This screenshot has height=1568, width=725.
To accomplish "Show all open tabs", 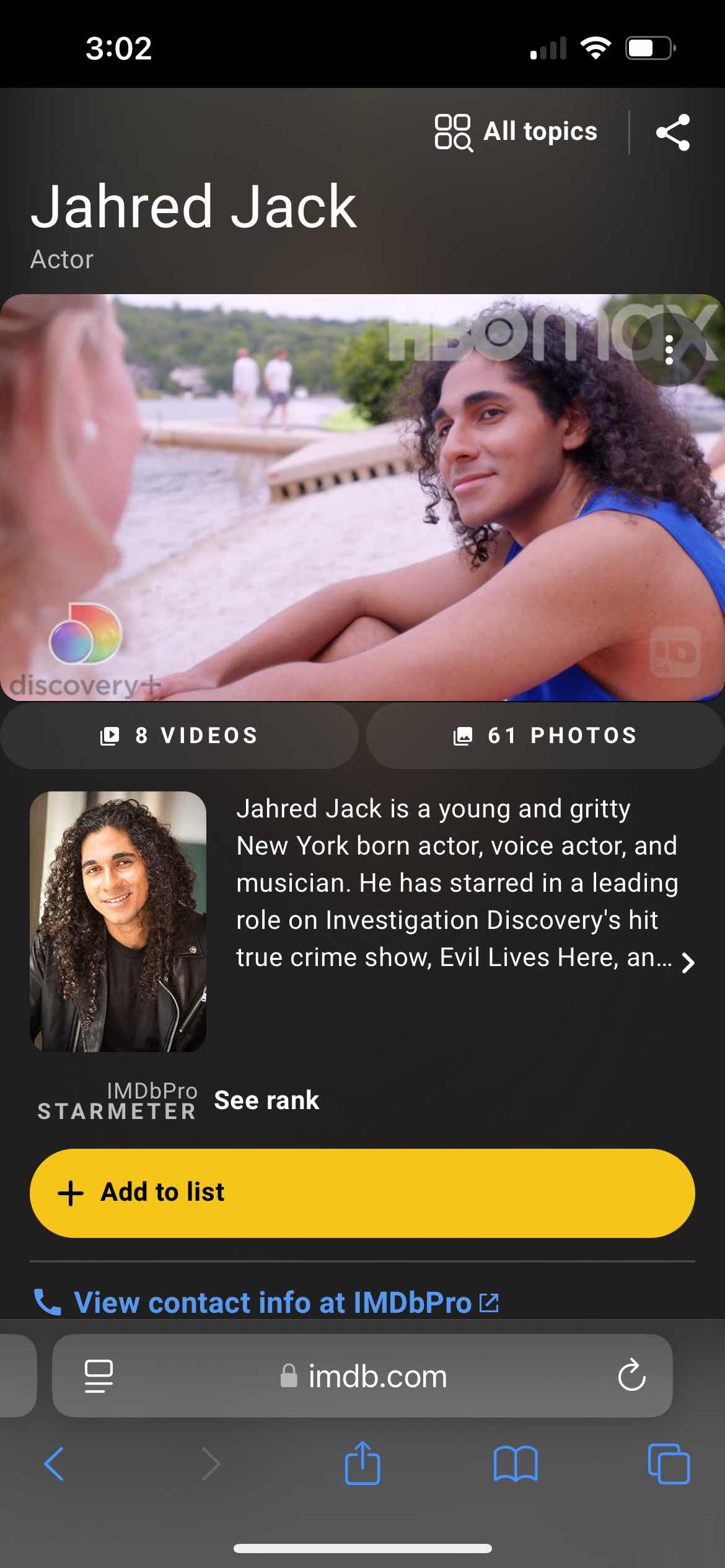I will coord(669,1465).
